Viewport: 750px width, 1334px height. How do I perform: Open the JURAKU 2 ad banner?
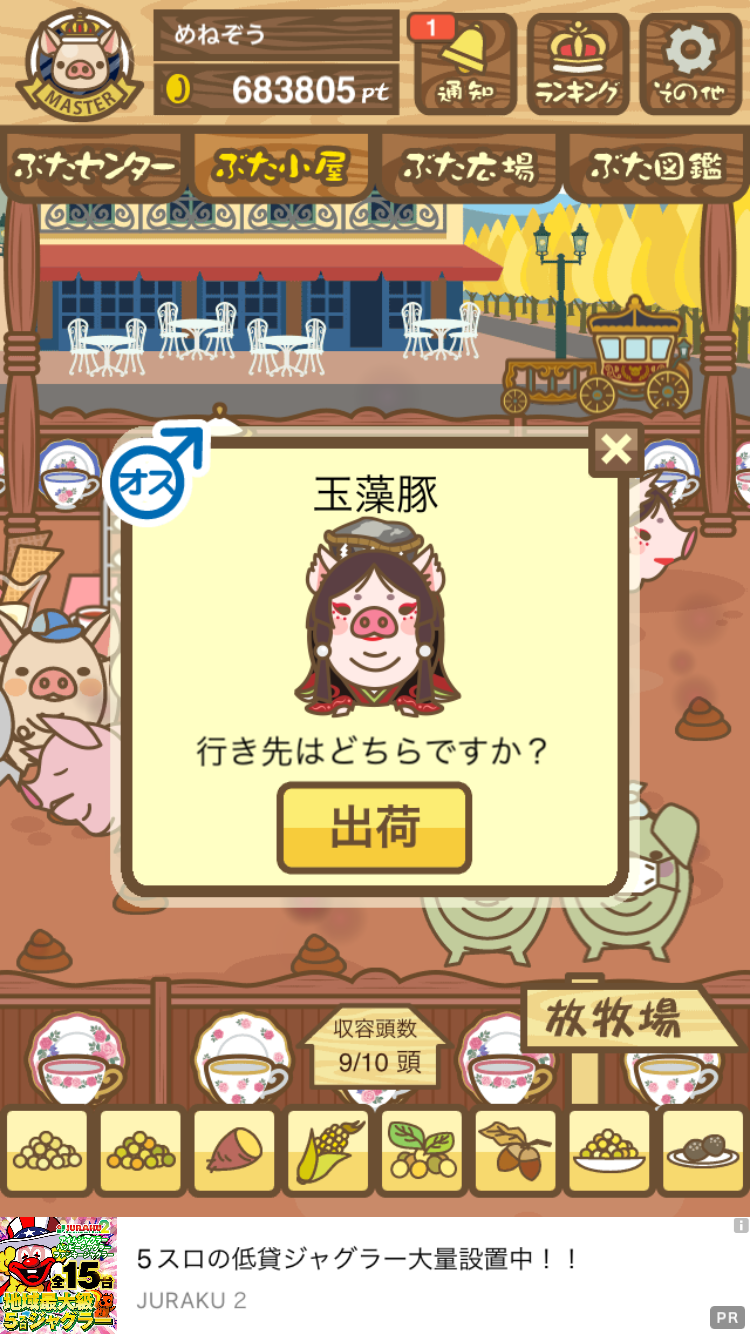(375, 1275)
